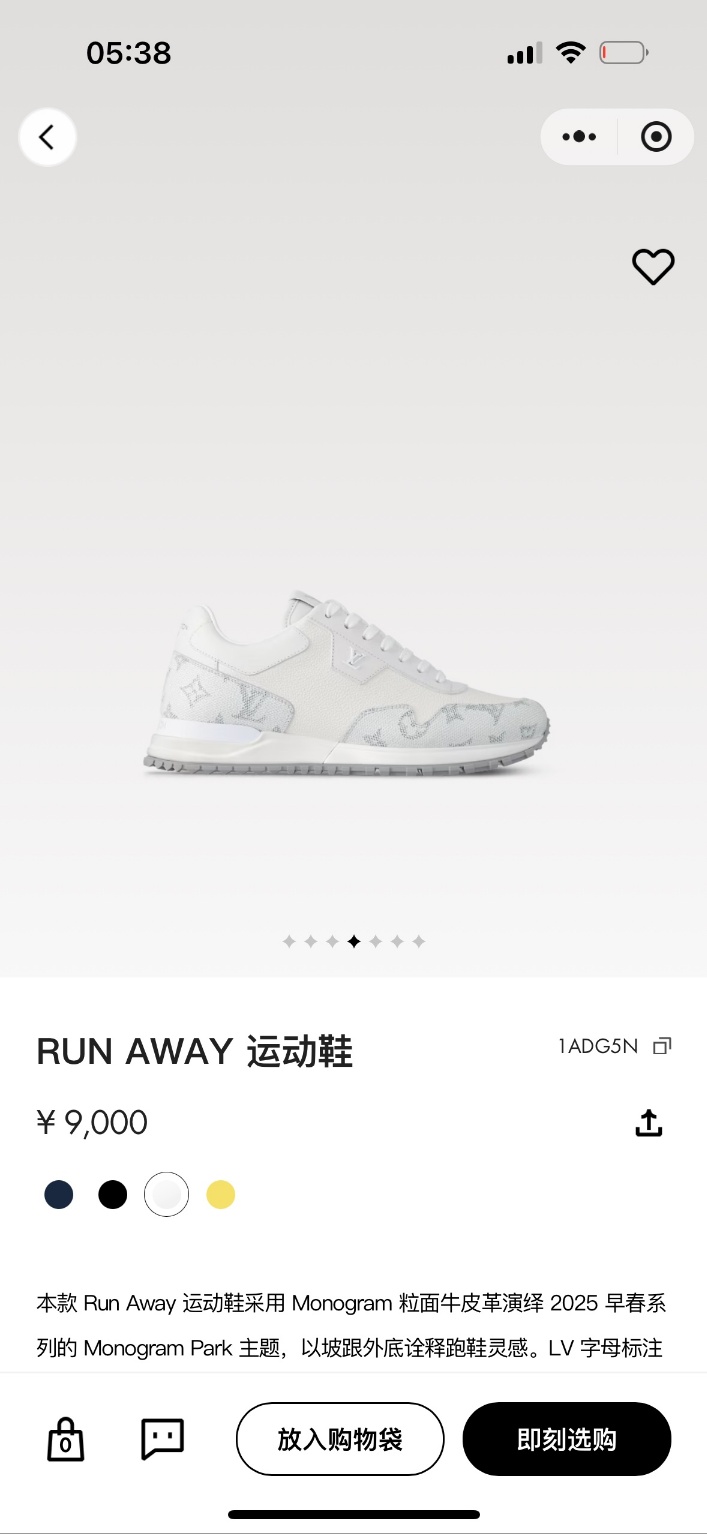707x1534 pixels.
Task: Open customer service chat
Action: pos(162,1439)
